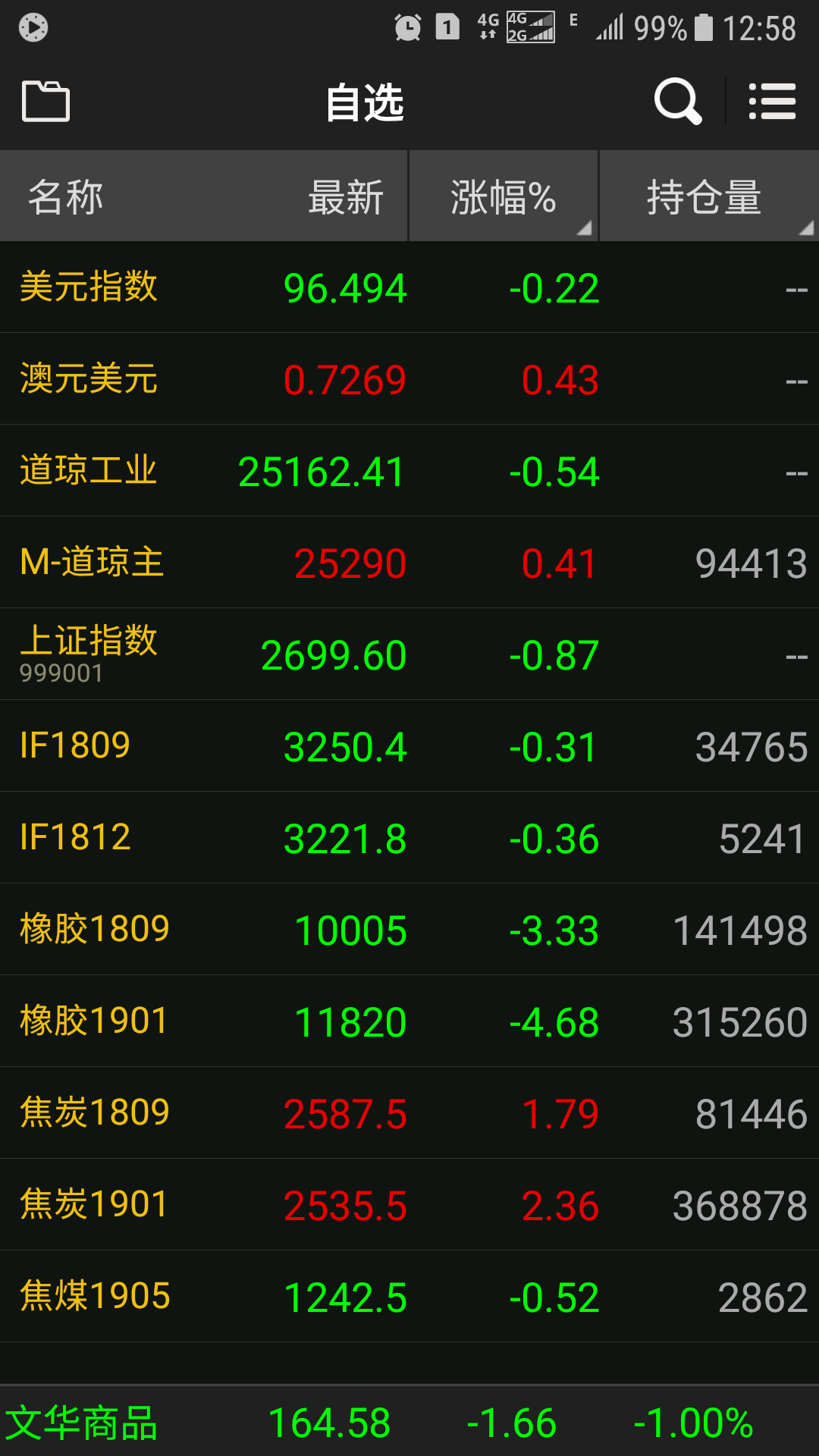This screenshot has width=819, height=1456.
Task: Open the 道琼工业 quote row
Action: pyautogui.click(x=409, y=471)
